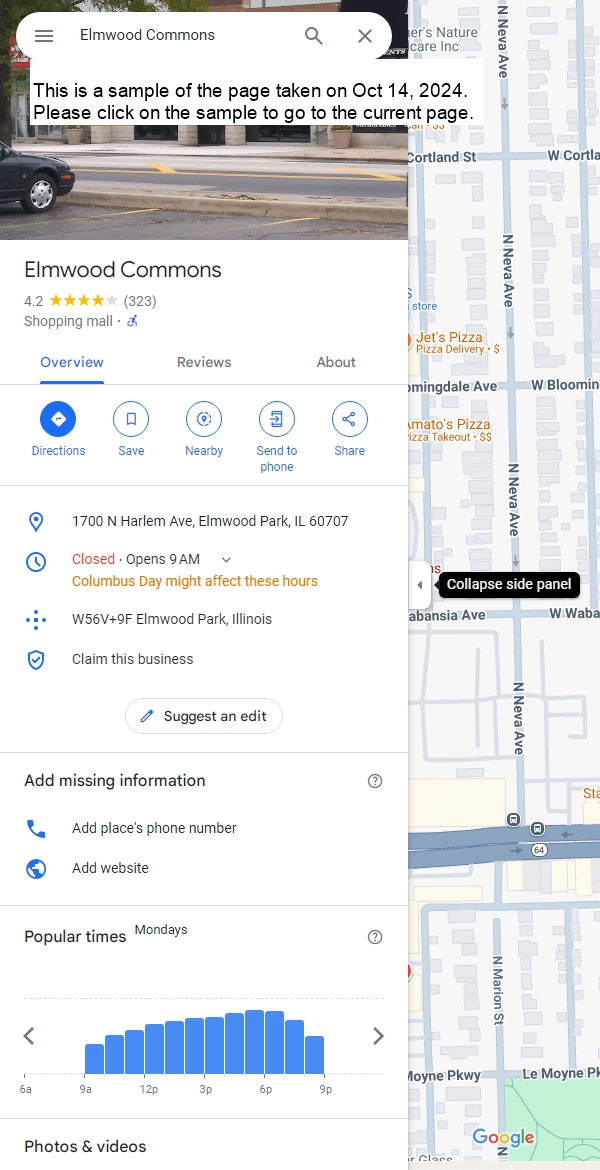Tap the plus code W56V+9F row
Screen dimensions: 600x1170
[x=172, y=619]
